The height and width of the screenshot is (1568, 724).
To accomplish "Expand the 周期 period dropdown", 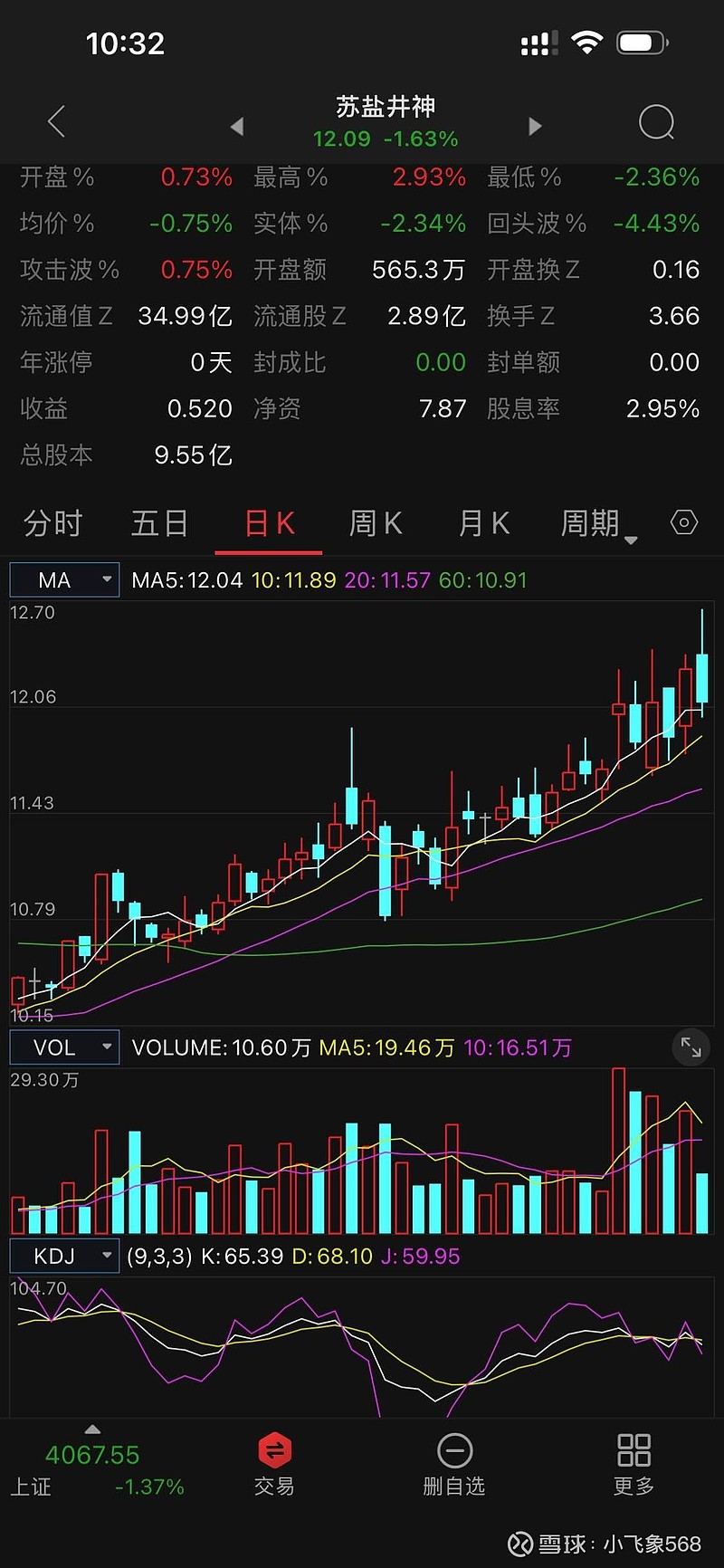I will coord(597,524).
